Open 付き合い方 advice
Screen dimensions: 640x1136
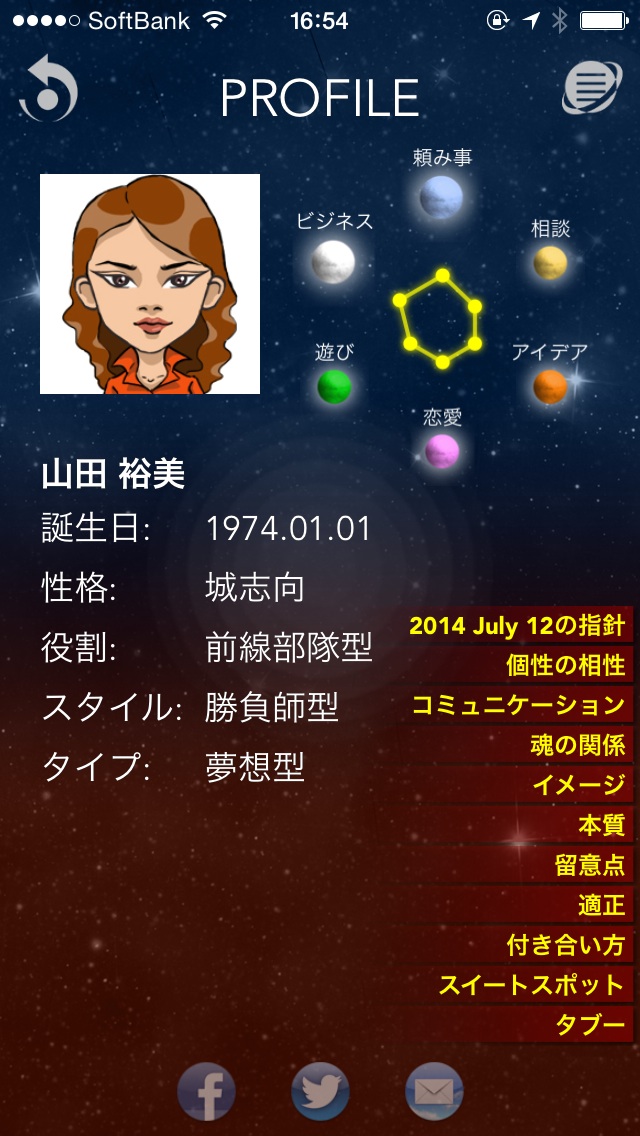click(x=566, y=945)
